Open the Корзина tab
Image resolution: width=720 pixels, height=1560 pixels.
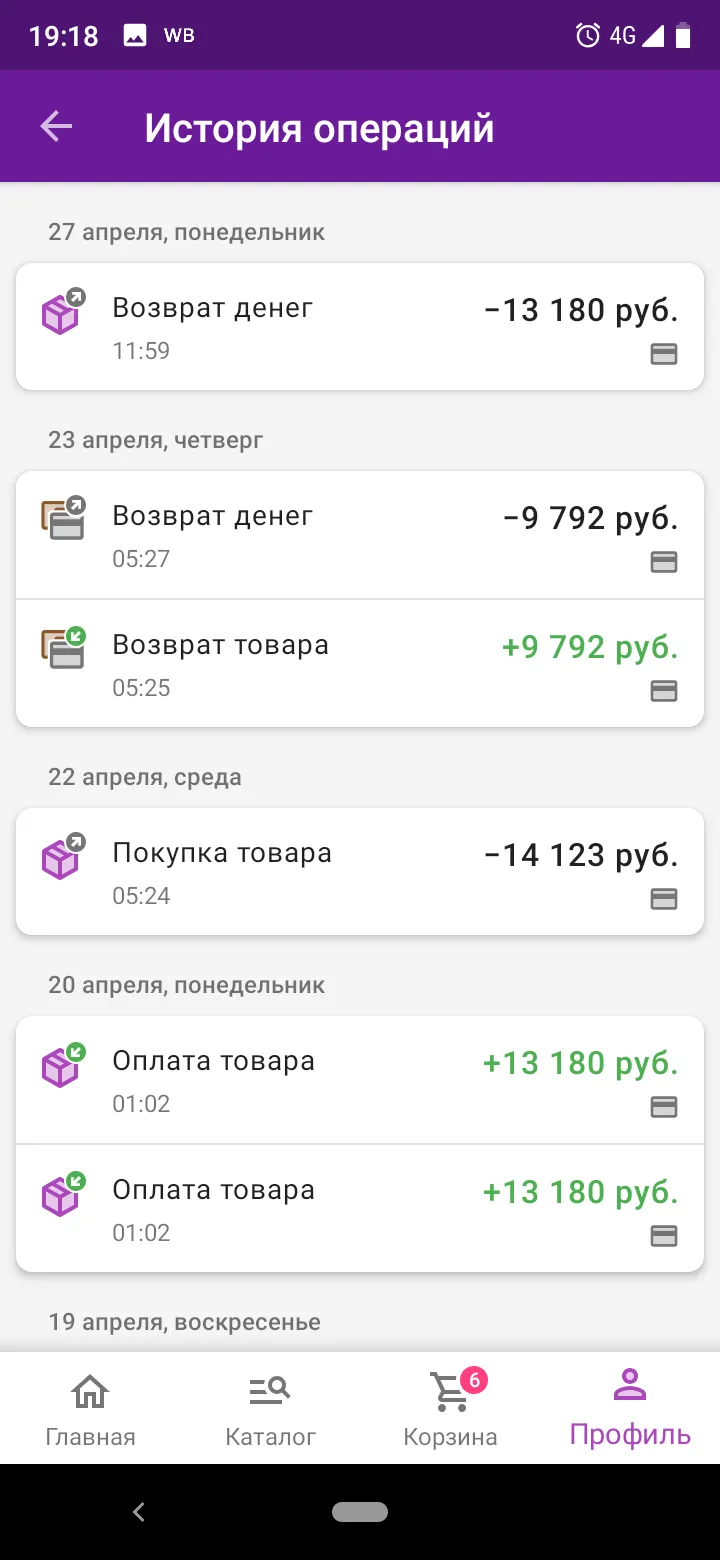pos(450,1409)
